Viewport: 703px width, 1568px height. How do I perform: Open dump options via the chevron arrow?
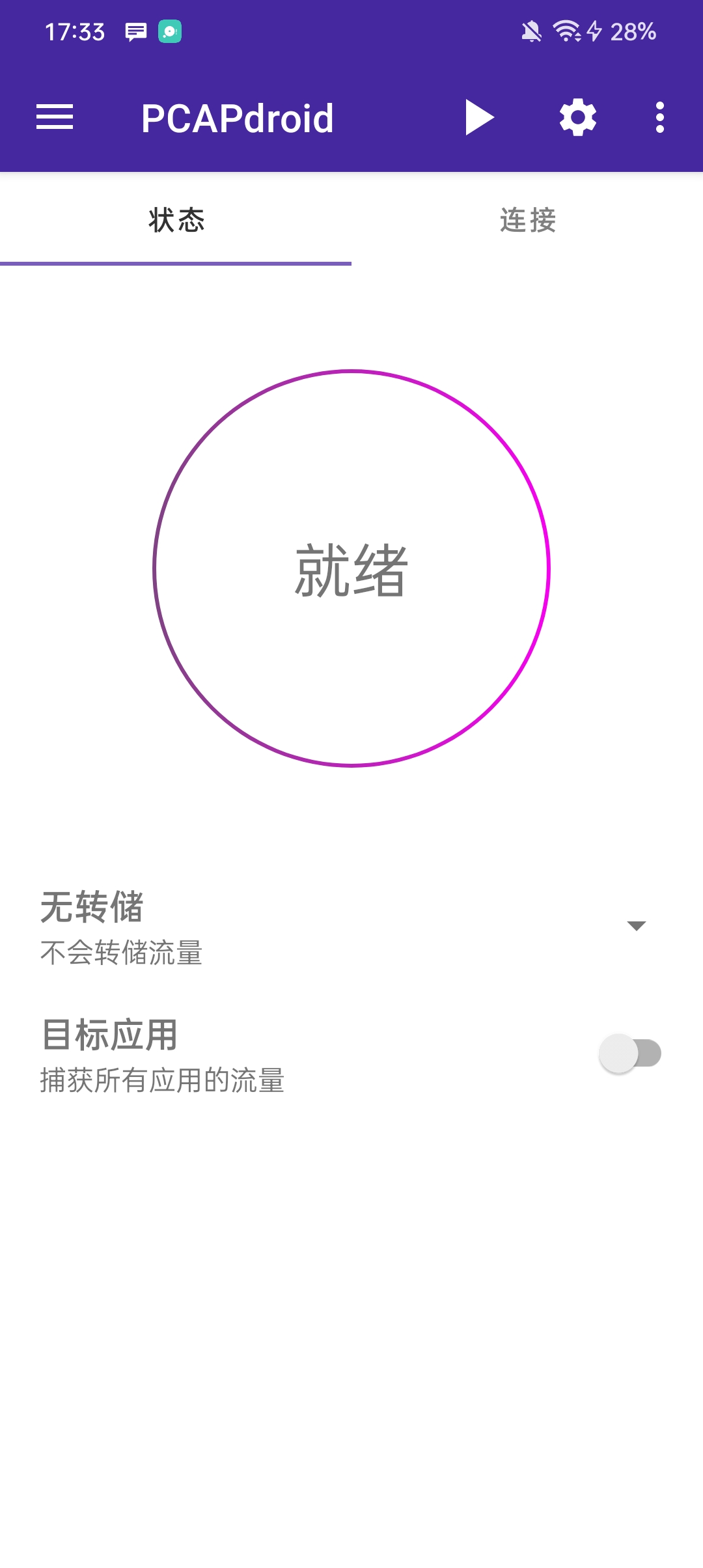(637, 925)
